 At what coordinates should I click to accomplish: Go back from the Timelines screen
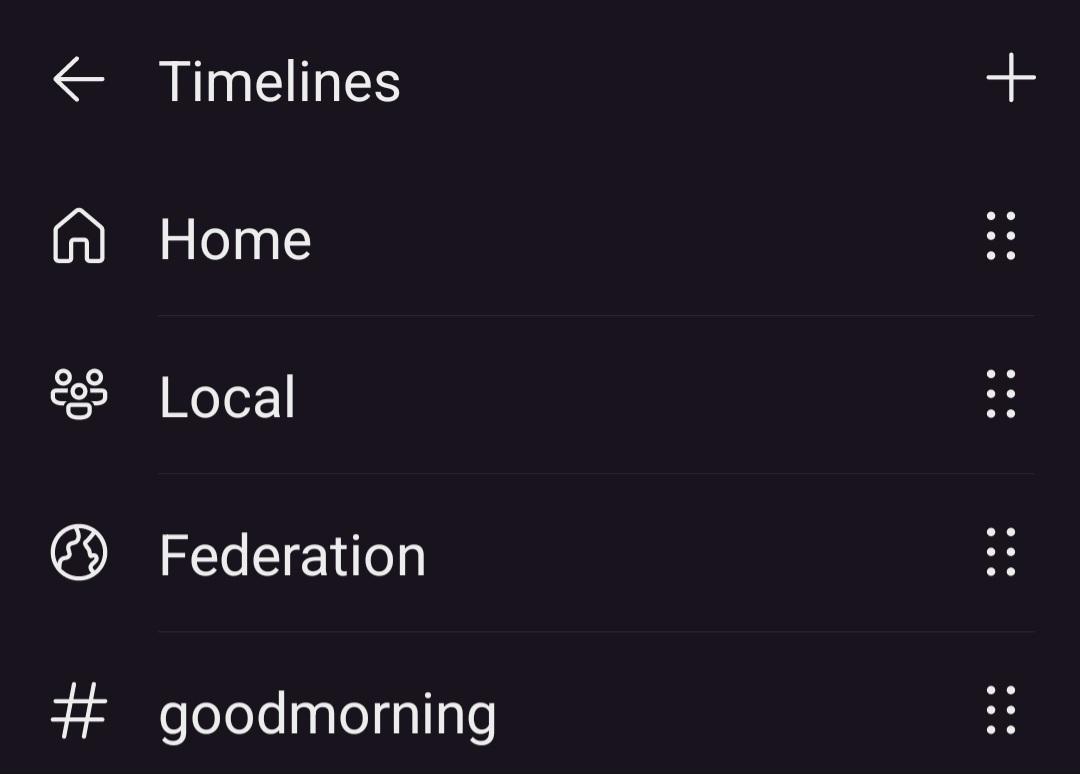click(x=78, y=79)
